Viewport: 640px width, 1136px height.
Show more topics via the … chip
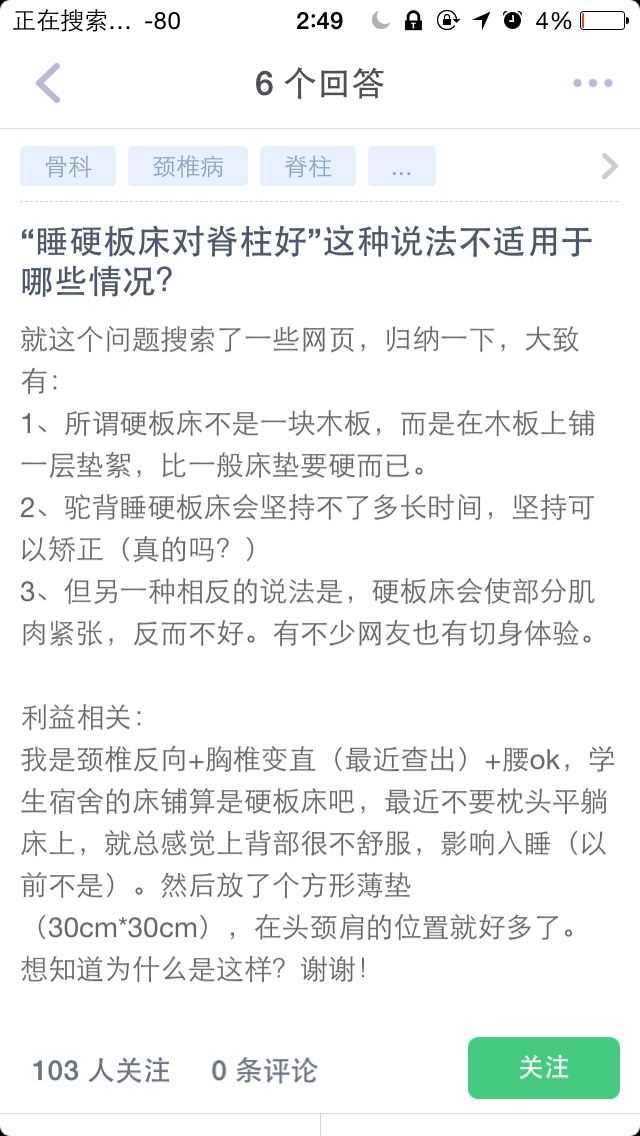tap(402, 166)
